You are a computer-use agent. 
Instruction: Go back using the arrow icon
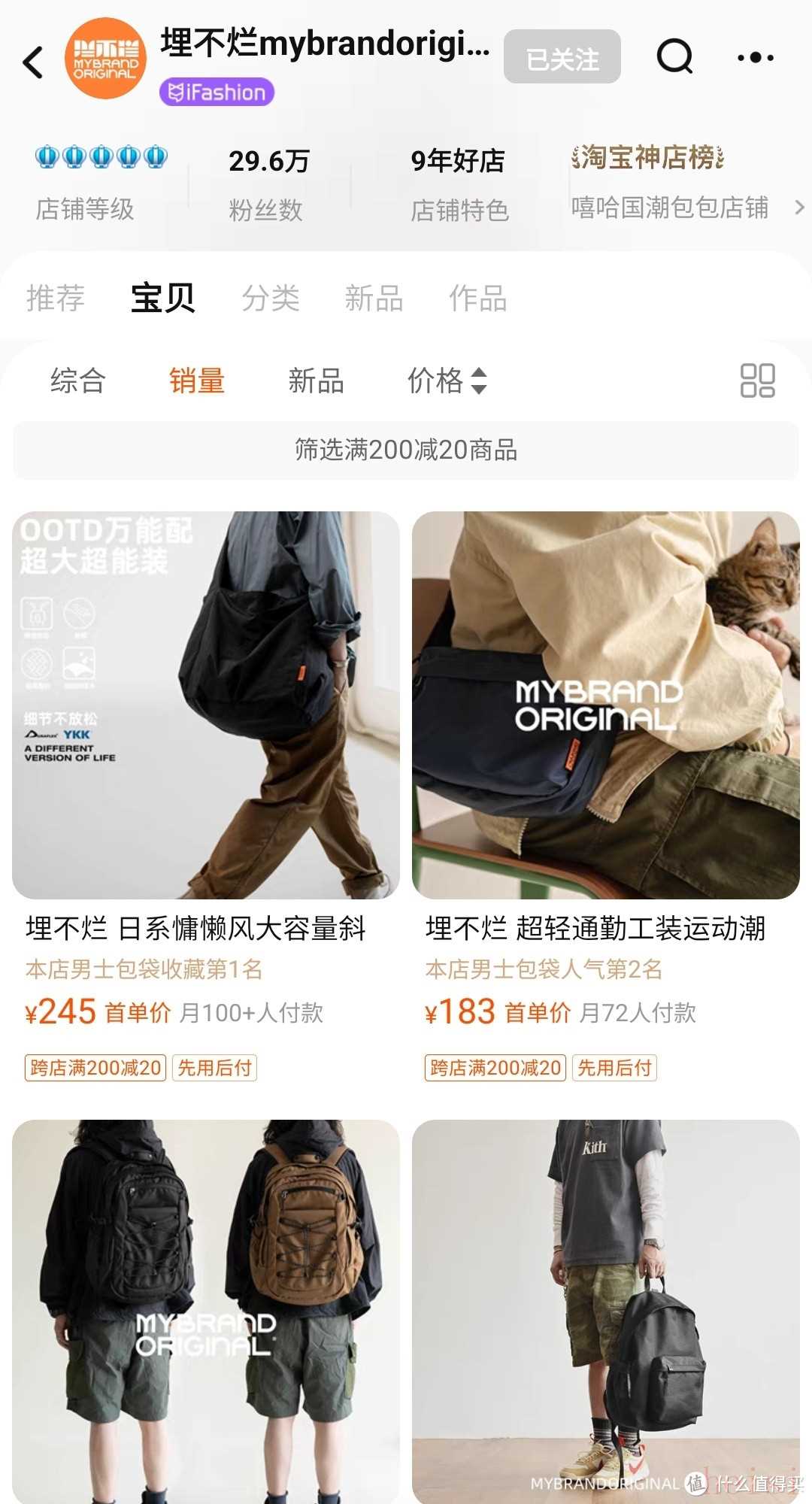pos(33,62)
